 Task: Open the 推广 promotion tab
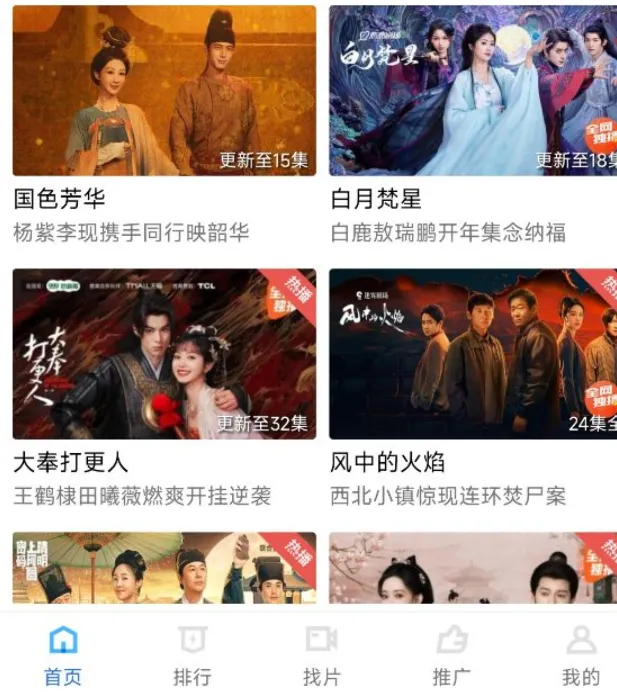point(451,655)
